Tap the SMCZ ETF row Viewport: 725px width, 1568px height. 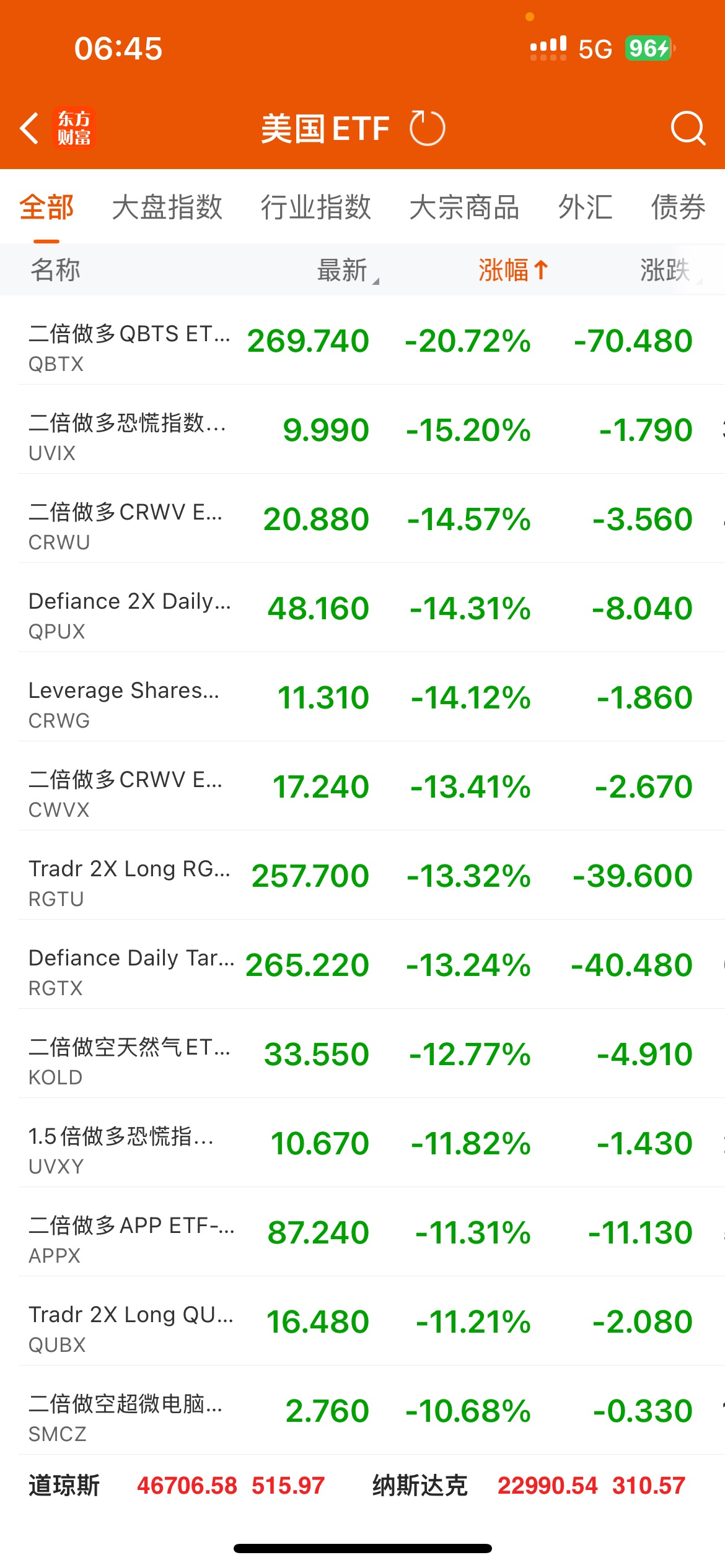pyautogui.click(x=362, y=1411)
